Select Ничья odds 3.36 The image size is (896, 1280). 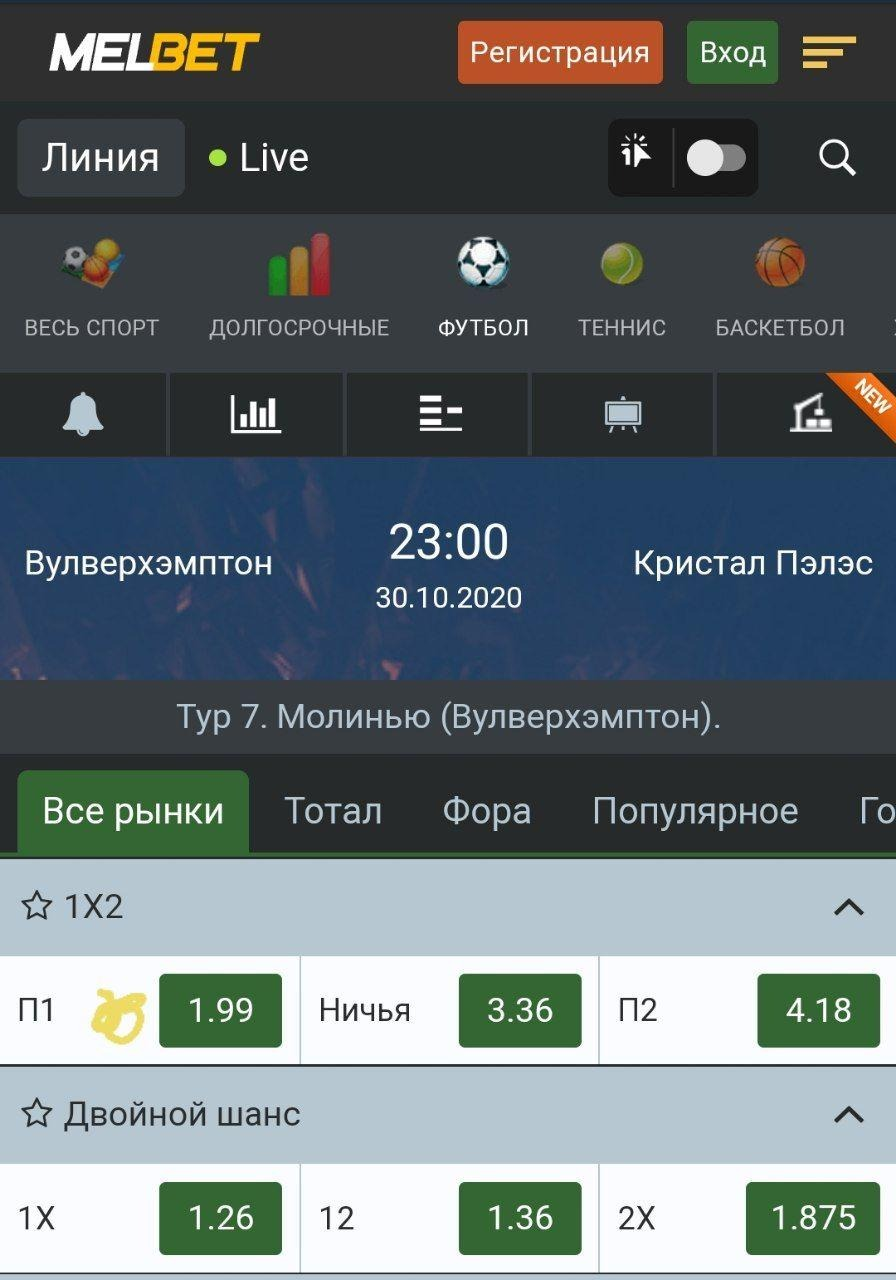tap(519, 1010)
